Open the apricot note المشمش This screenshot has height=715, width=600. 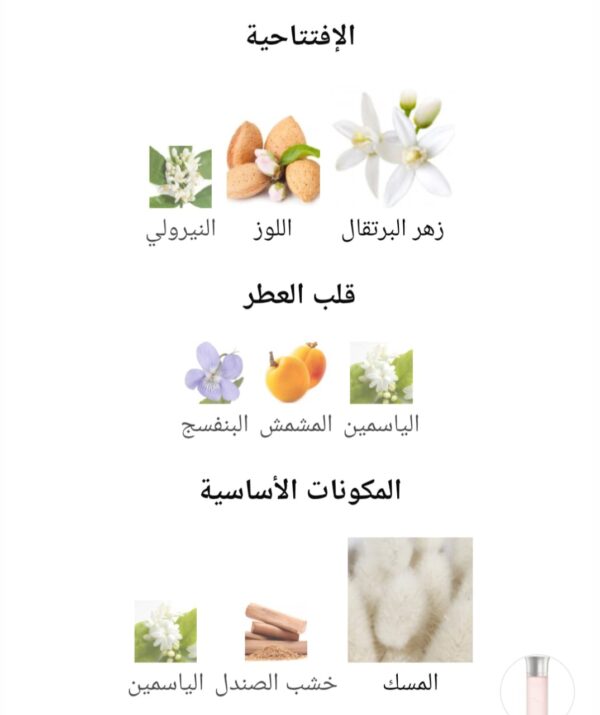pyautogui.click(x=295, y=373)
